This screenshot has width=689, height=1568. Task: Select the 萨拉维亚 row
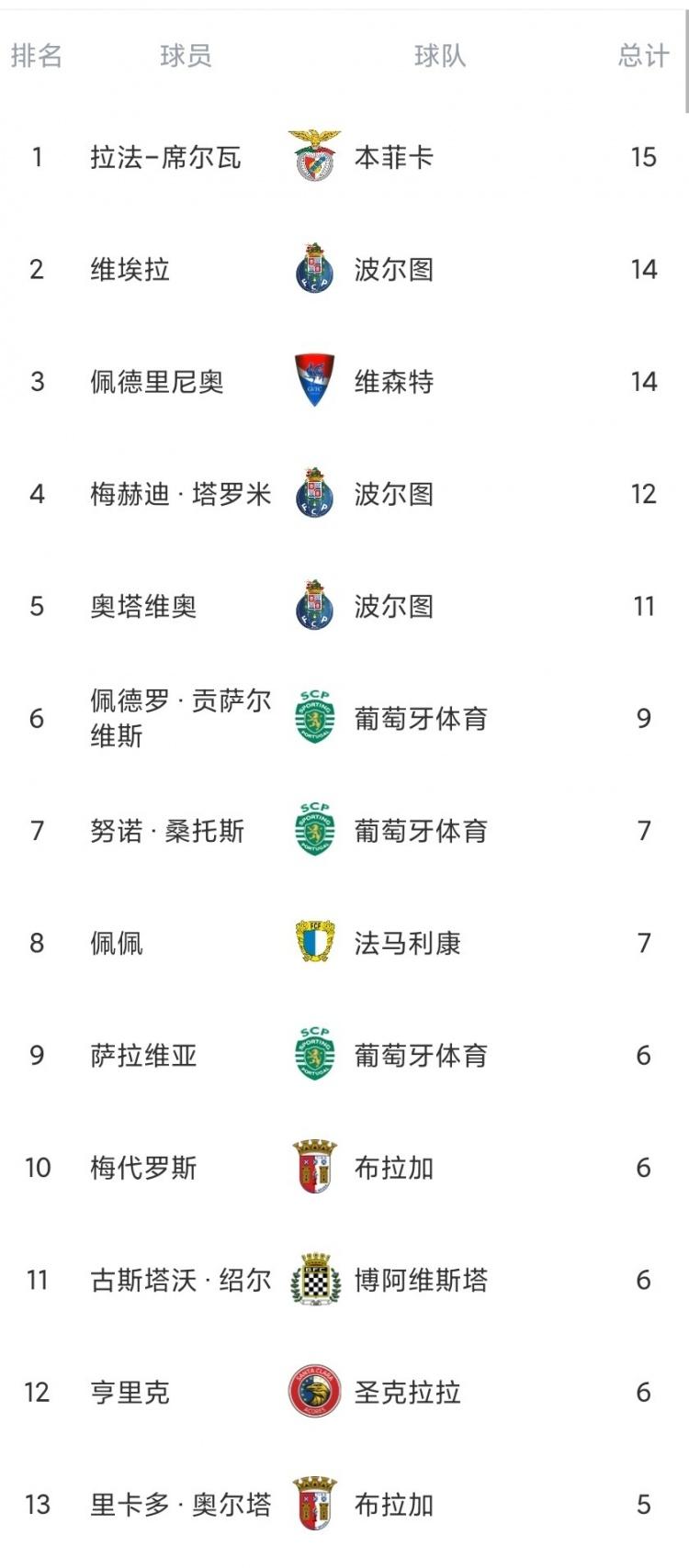click(143, 1056)
